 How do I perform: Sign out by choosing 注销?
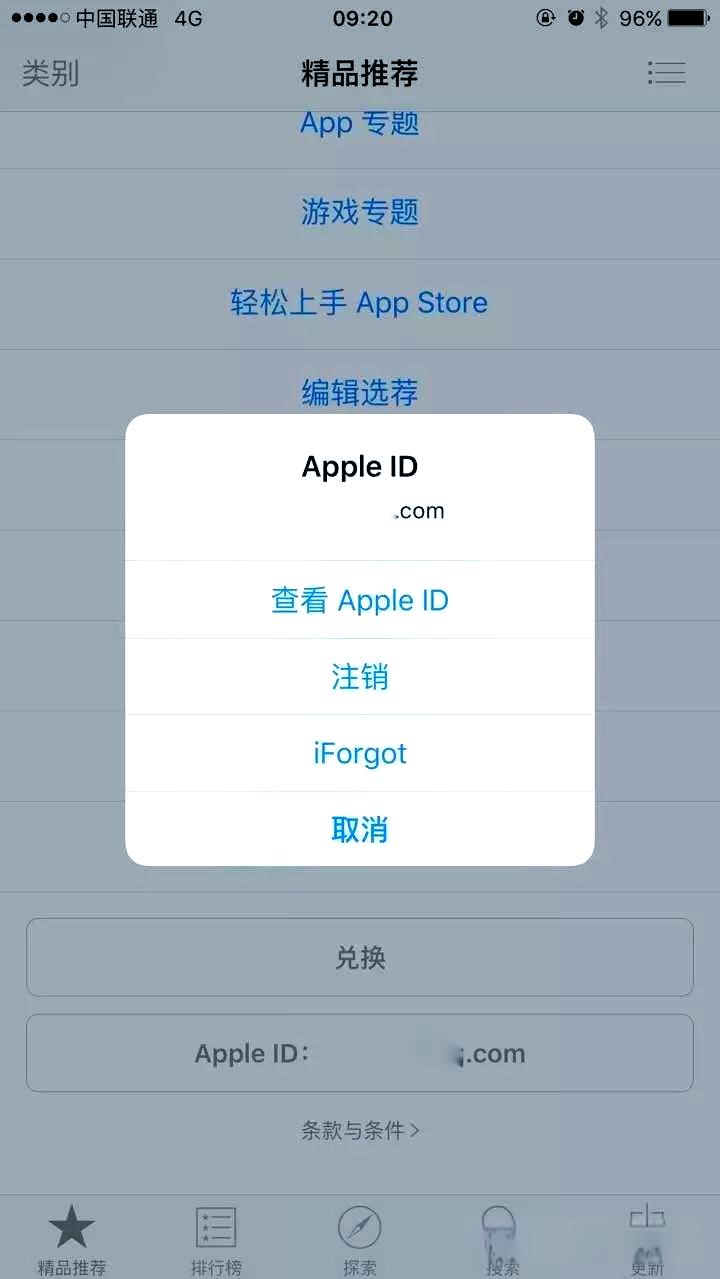(360, 677)
